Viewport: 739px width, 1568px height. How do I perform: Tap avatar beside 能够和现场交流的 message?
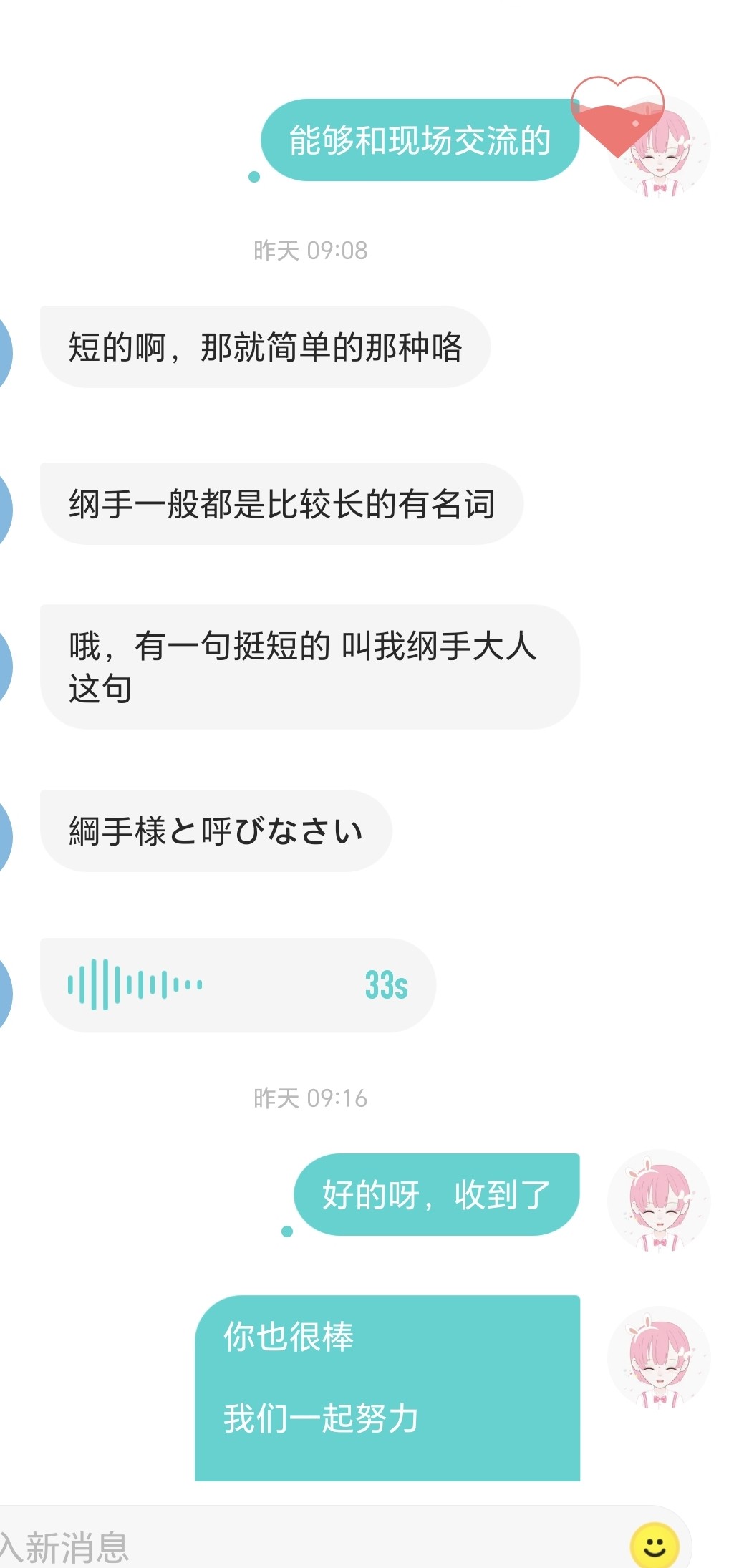[x=659, y=147]
